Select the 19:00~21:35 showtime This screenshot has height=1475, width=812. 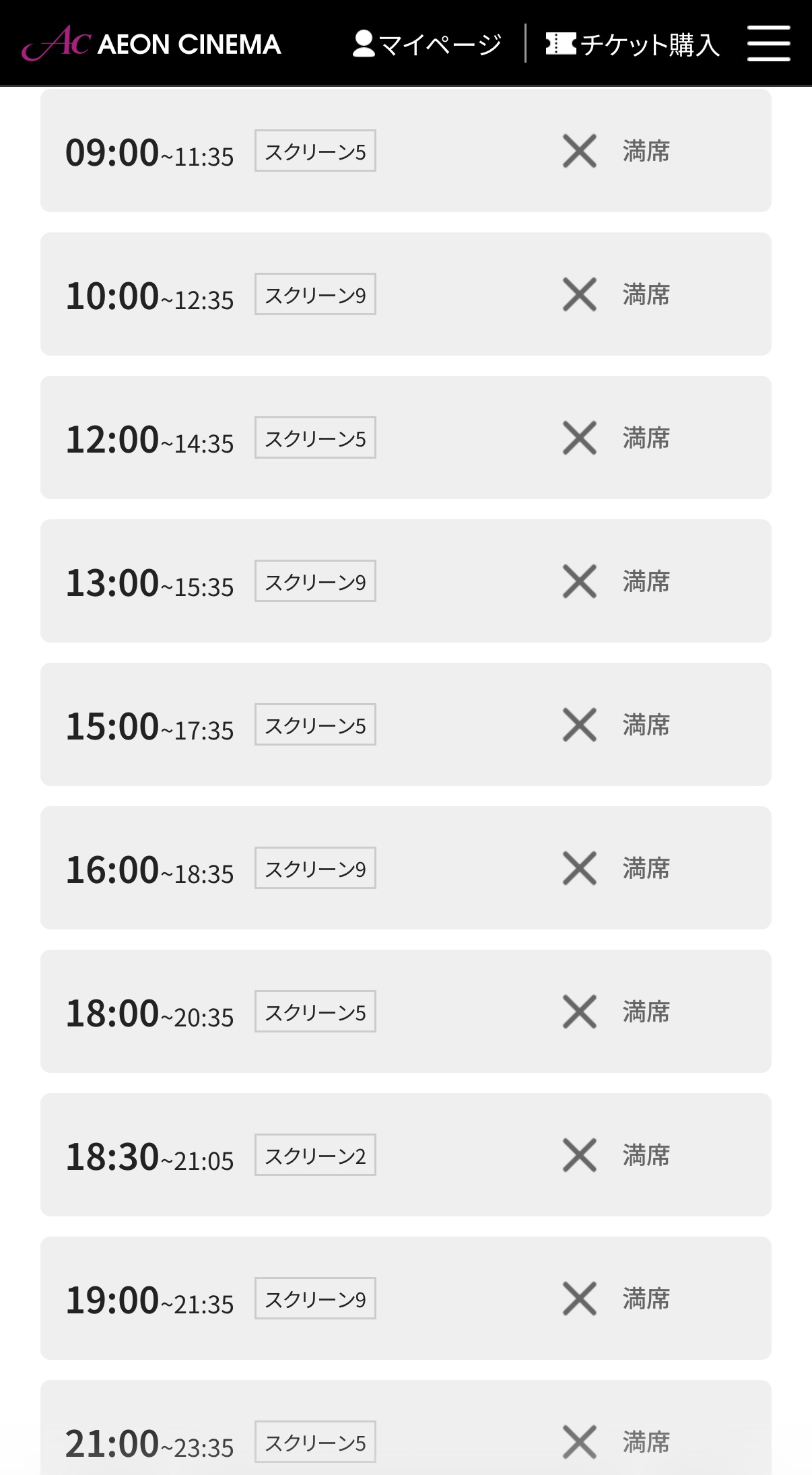(405, 1299)
